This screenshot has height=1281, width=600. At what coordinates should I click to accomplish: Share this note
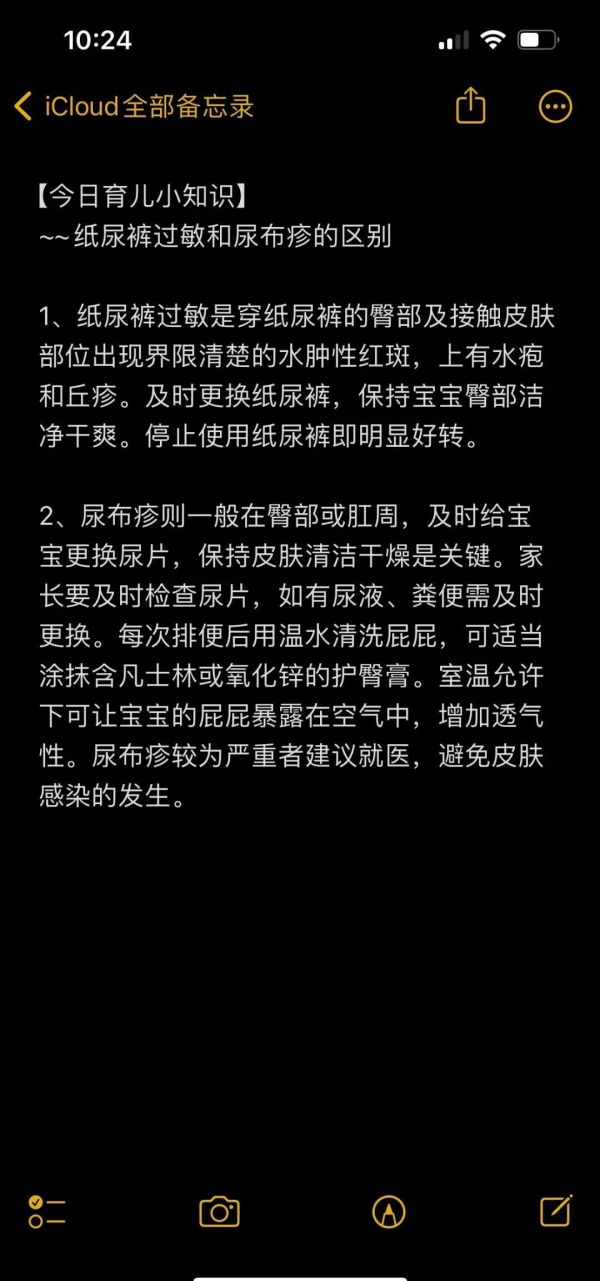(470, 106)
